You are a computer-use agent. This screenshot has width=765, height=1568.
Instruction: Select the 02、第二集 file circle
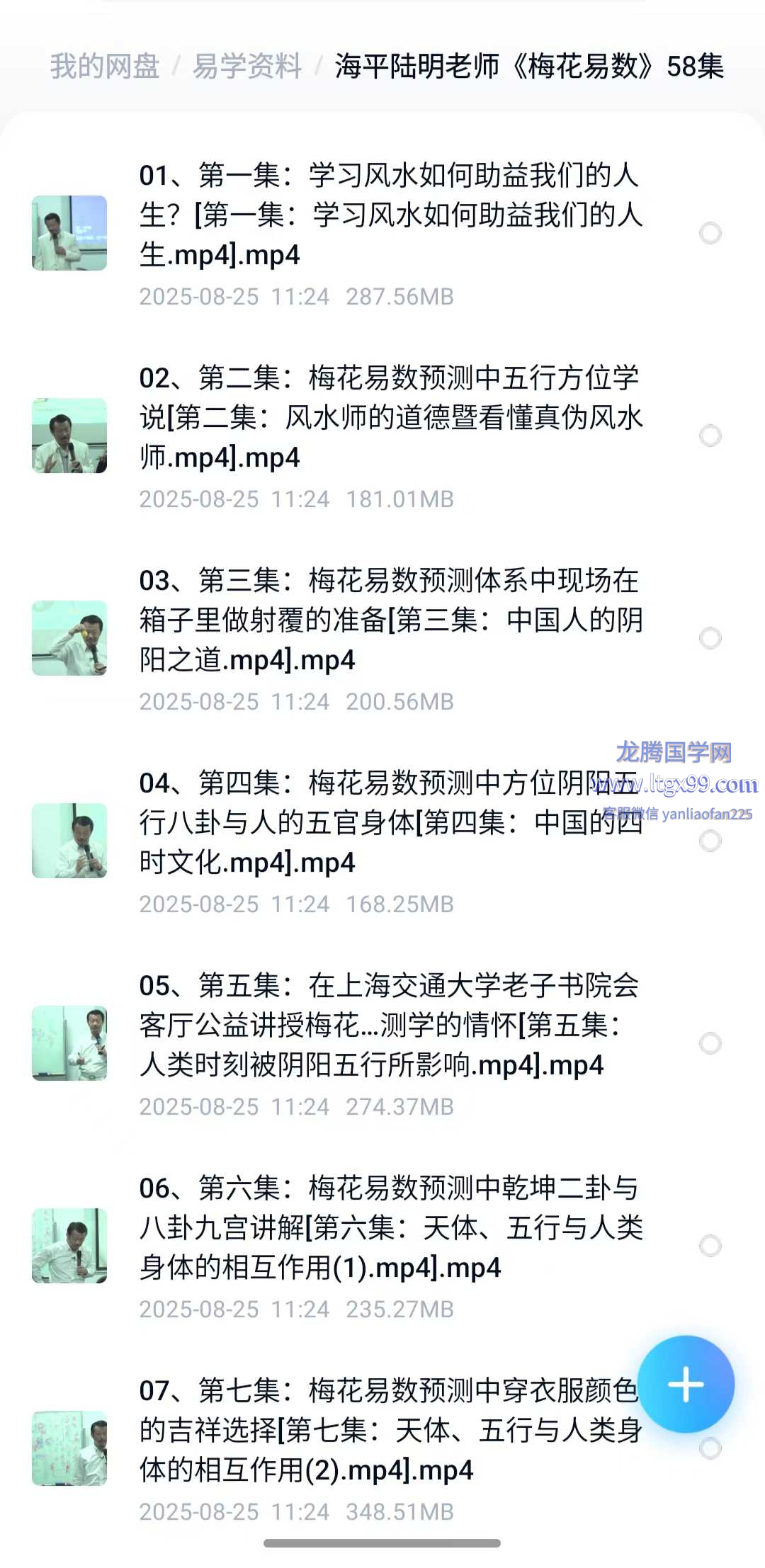click(x=710, y=436)
